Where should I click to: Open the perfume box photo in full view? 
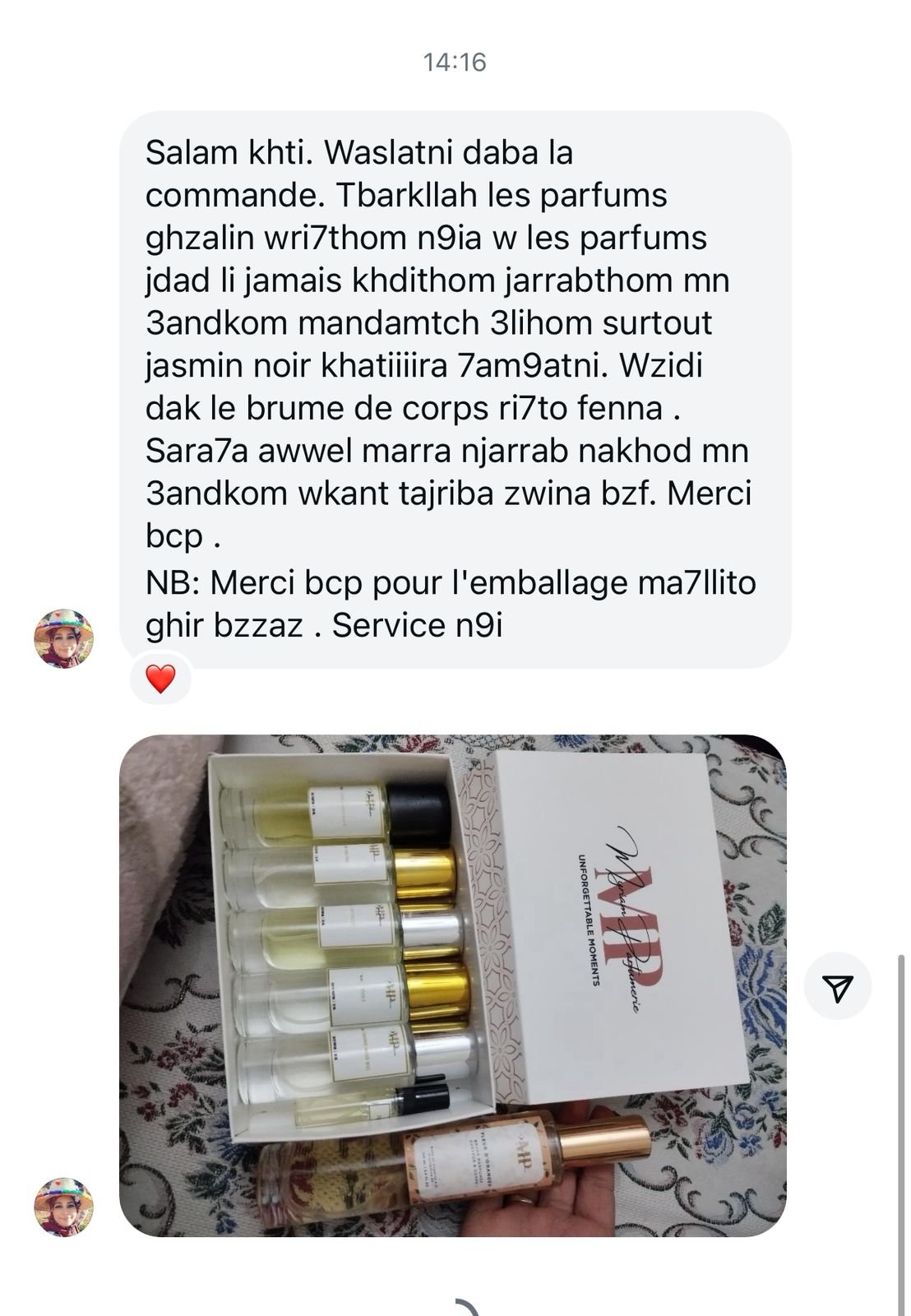coord(452,985)
